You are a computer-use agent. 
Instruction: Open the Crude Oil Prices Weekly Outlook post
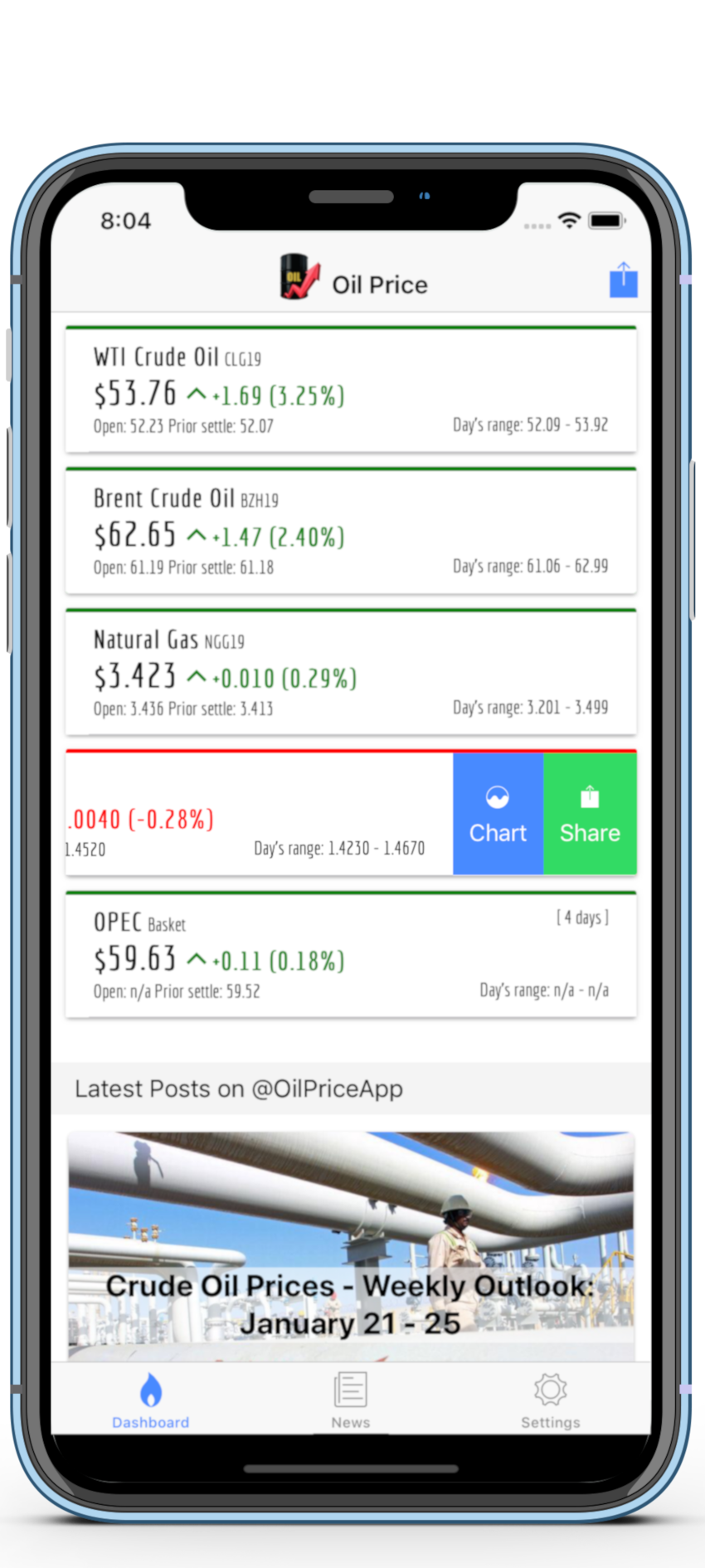351,1244
